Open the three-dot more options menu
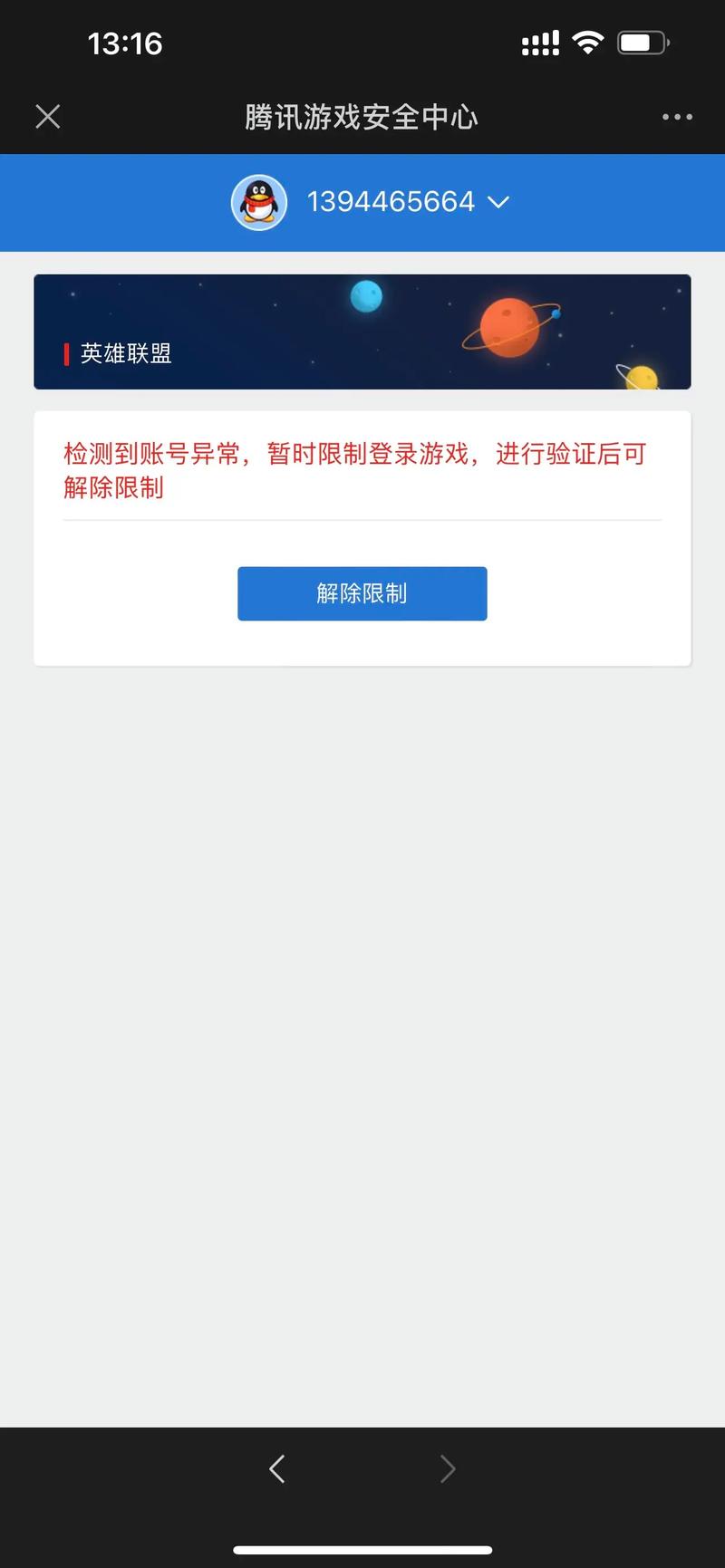 (x=677, y=117)
